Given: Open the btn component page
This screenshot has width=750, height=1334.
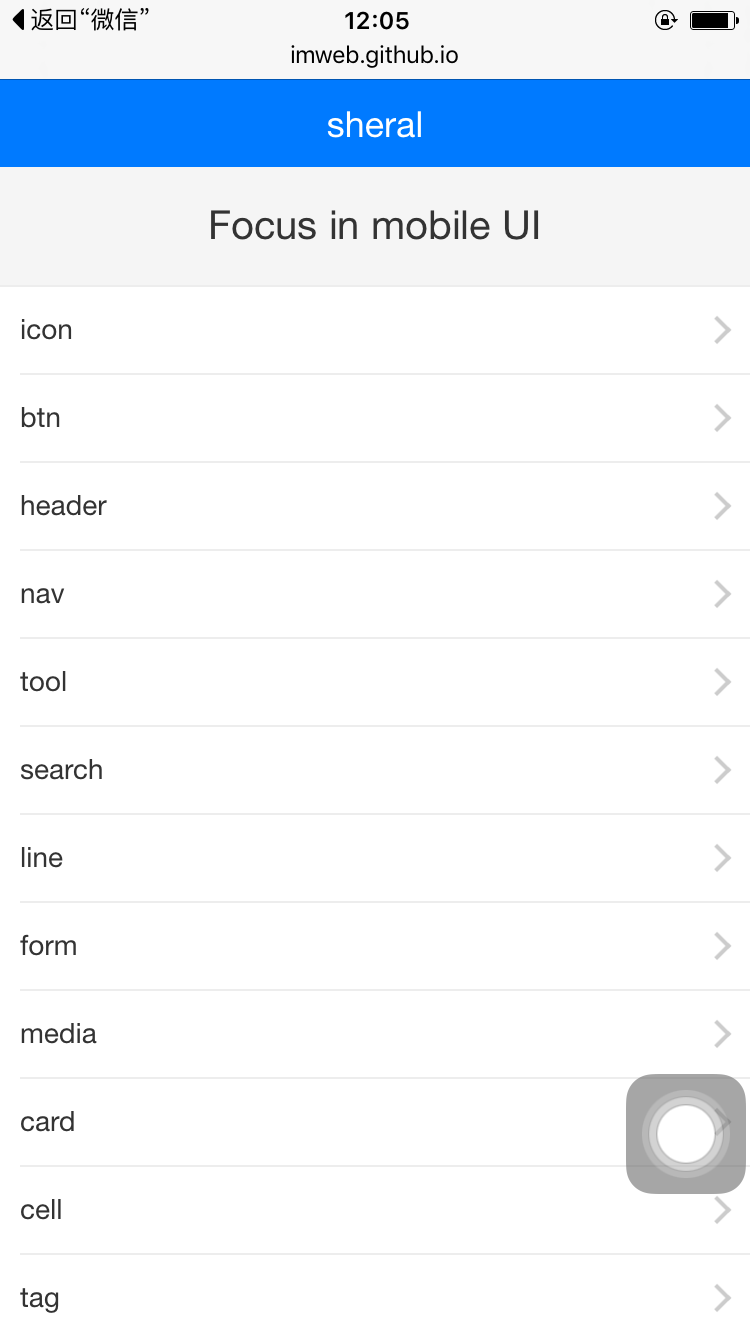Looking at the screenshot, I should 375,418.
